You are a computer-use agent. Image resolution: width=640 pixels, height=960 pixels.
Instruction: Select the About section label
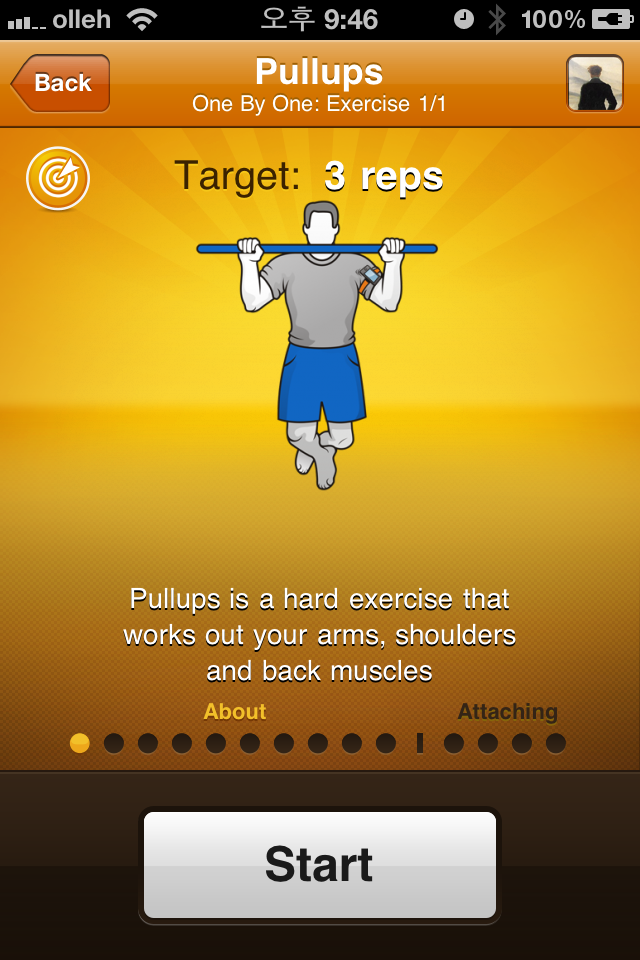point(235,712)
